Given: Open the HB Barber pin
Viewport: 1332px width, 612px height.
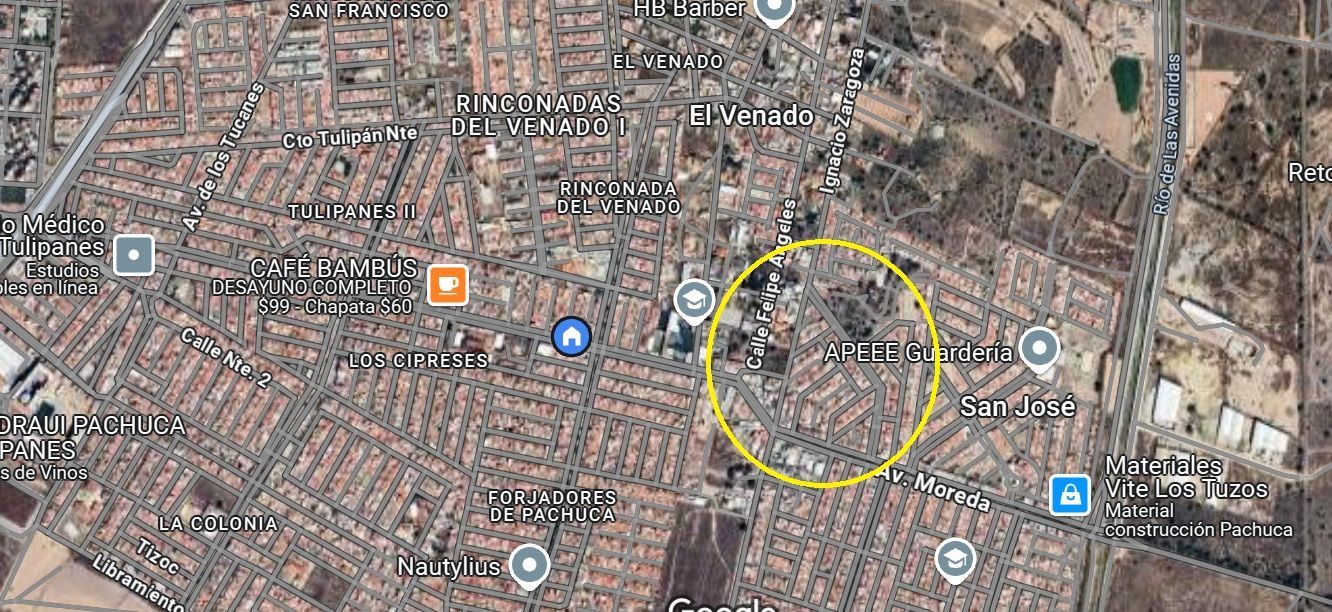Looking at the screenshot, I should pos(773,9).
